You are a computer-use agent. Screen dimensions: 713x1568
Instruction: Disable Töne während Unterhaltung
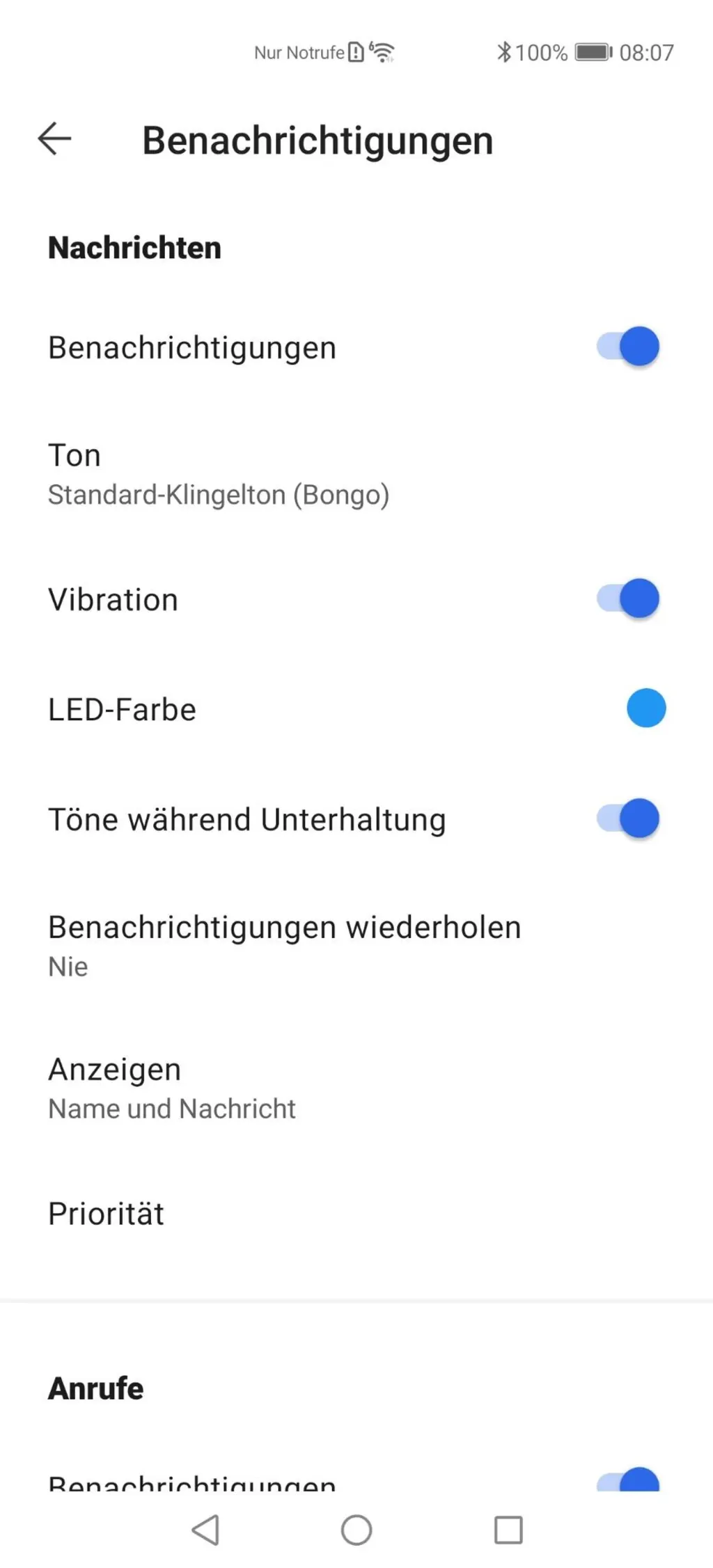[x=625, y=819]
